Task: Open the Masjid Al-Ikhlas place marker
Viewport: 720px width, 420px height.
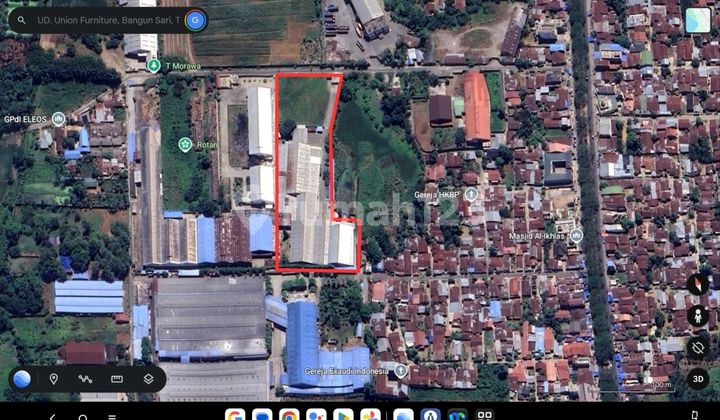Action: coord(576,236)
